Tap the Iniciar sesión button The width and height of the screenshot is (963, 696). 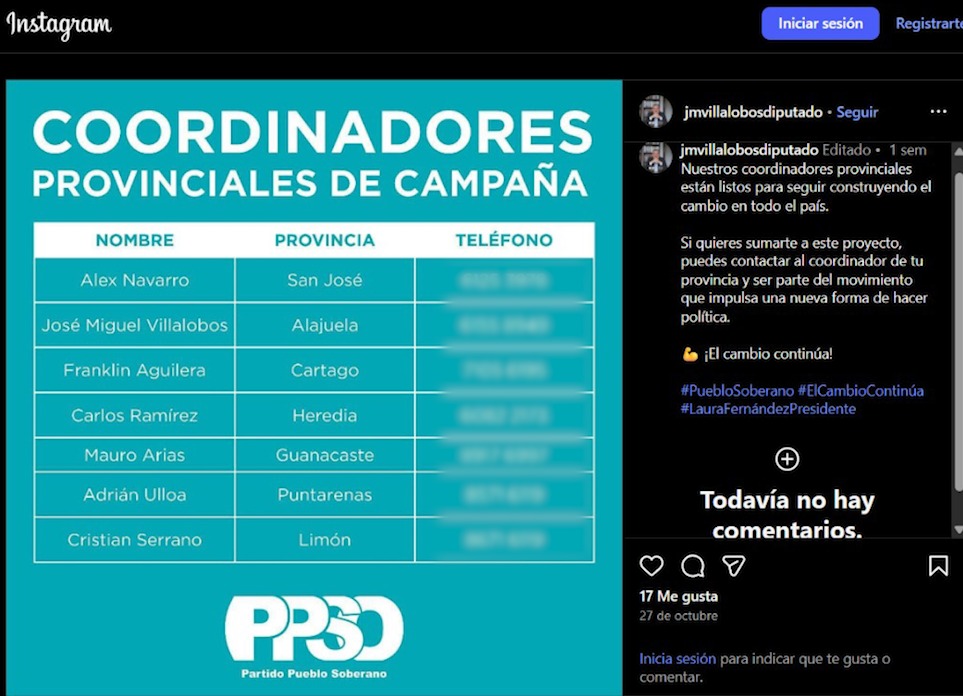pos(820,24)
